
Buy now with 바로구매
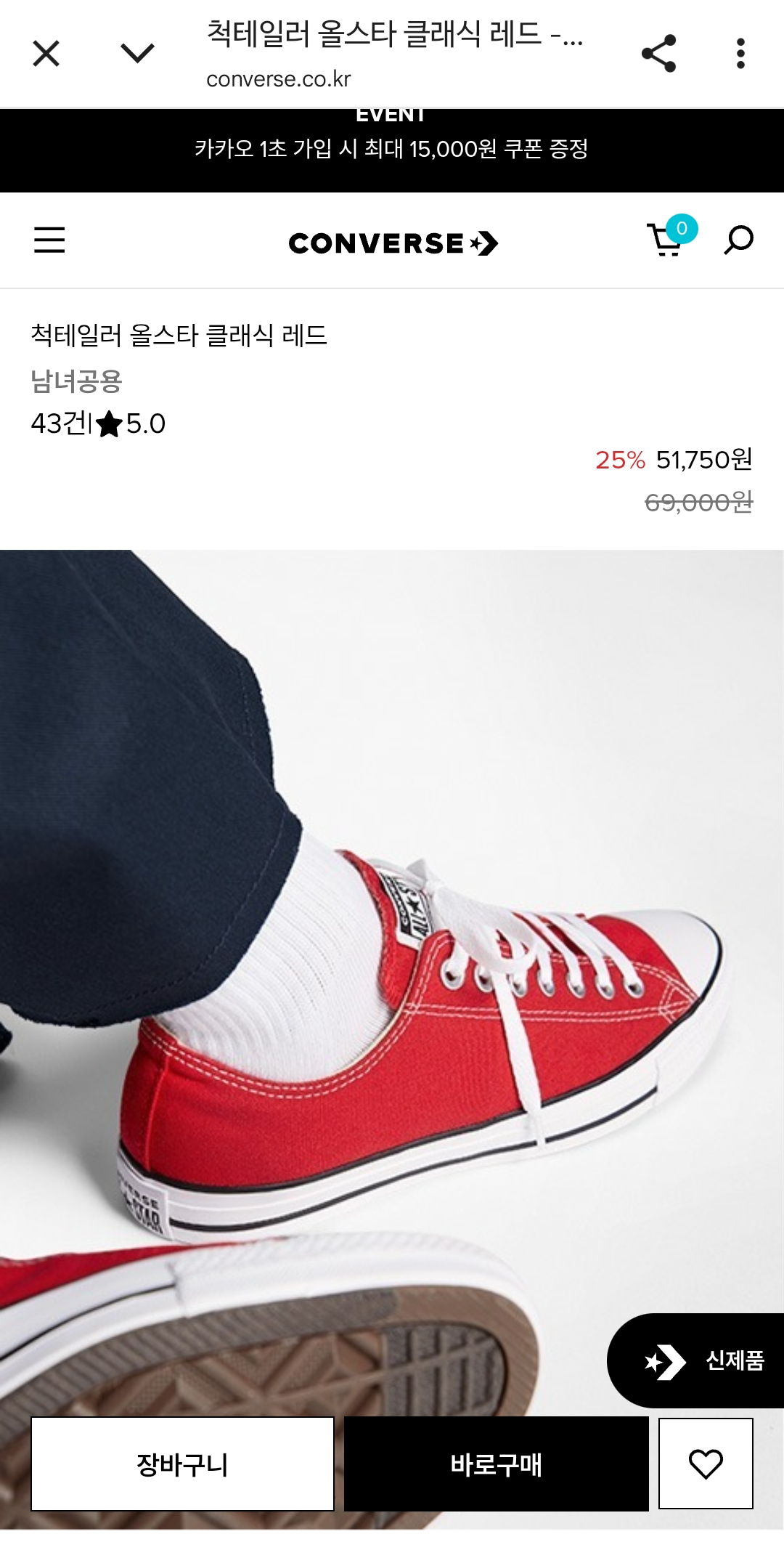tap(496, 1464)
